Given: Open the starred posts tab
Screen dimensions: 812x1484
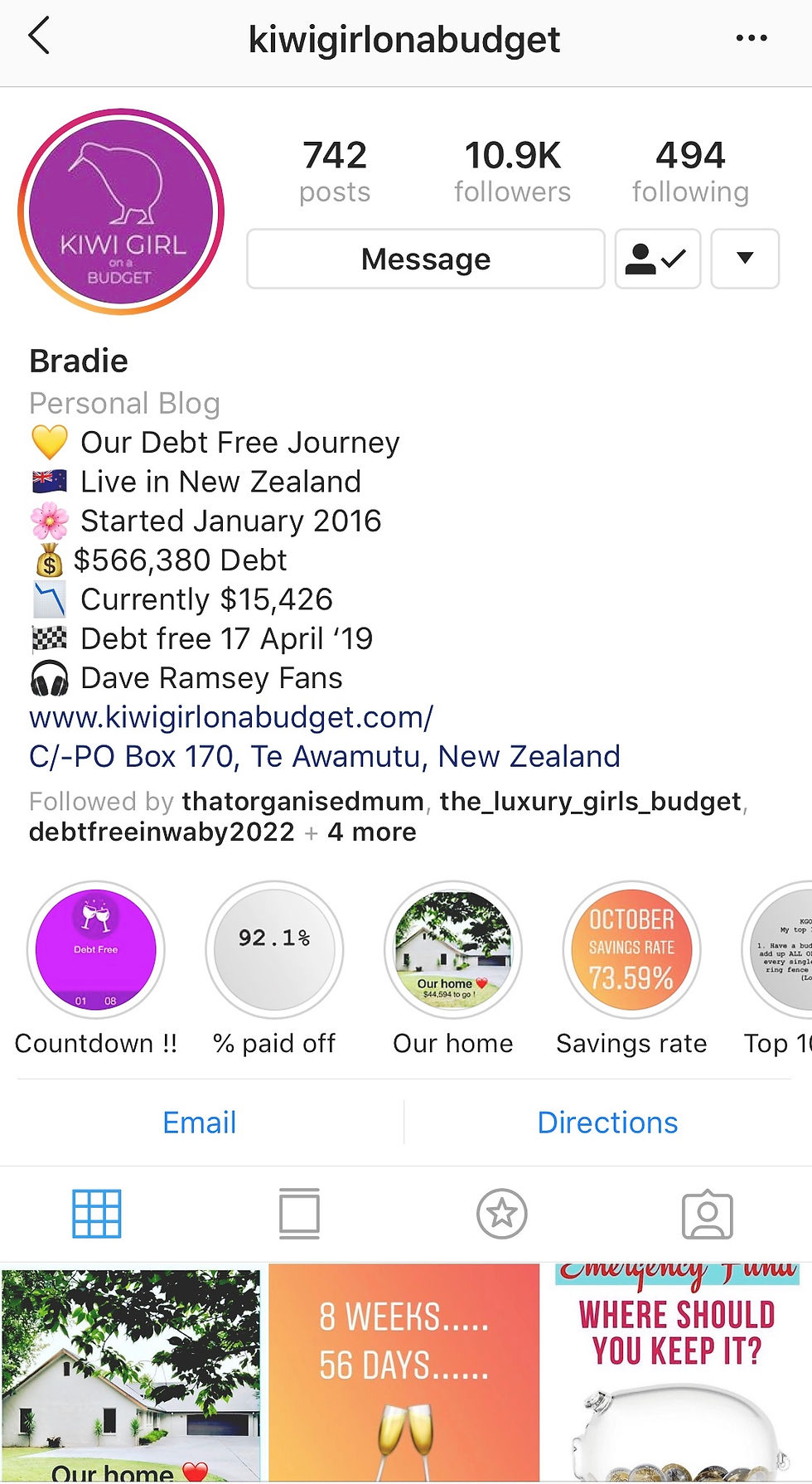Looking at the screenshot, I should click(502, 1214).
